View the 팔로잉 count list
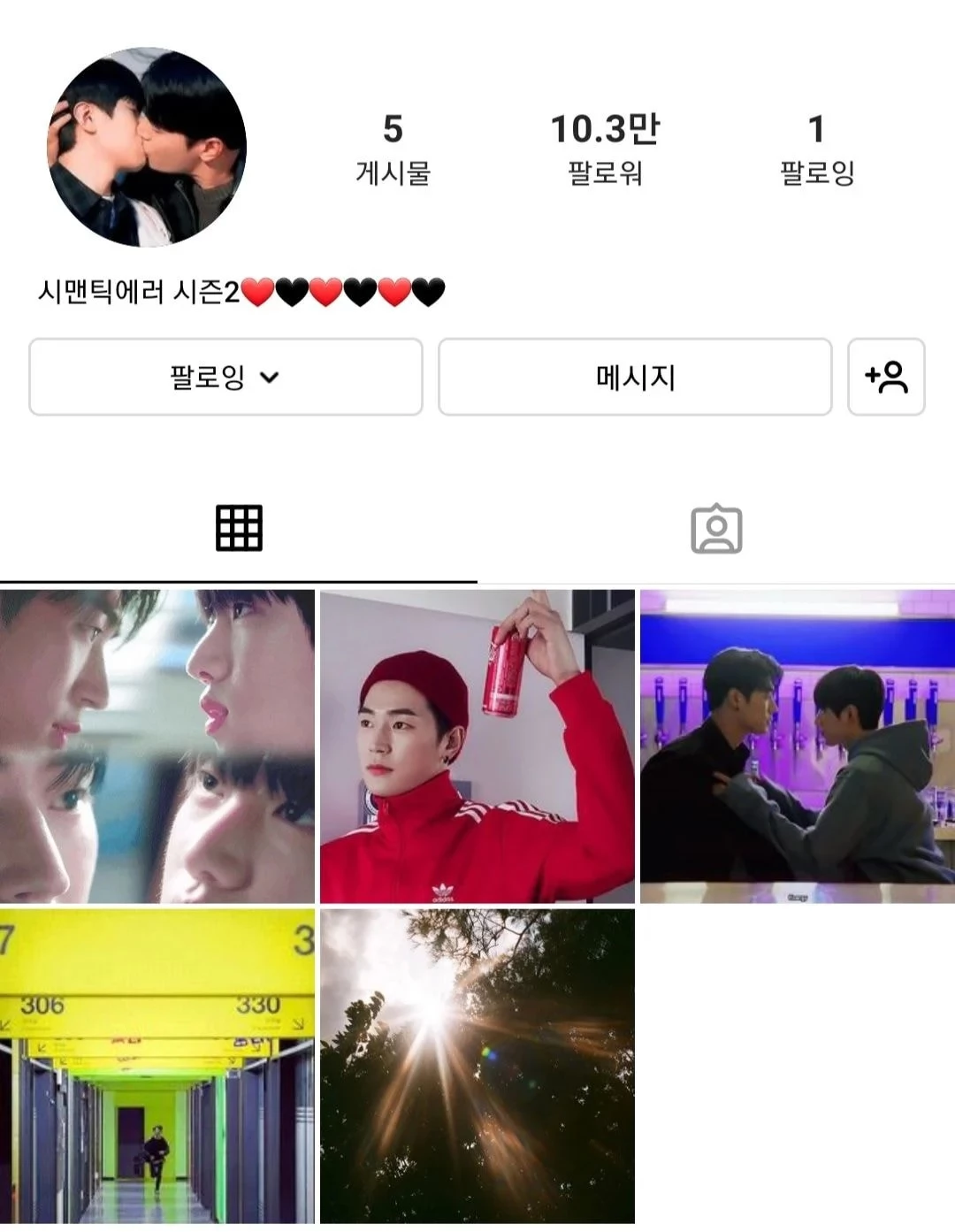 [816, 149]
